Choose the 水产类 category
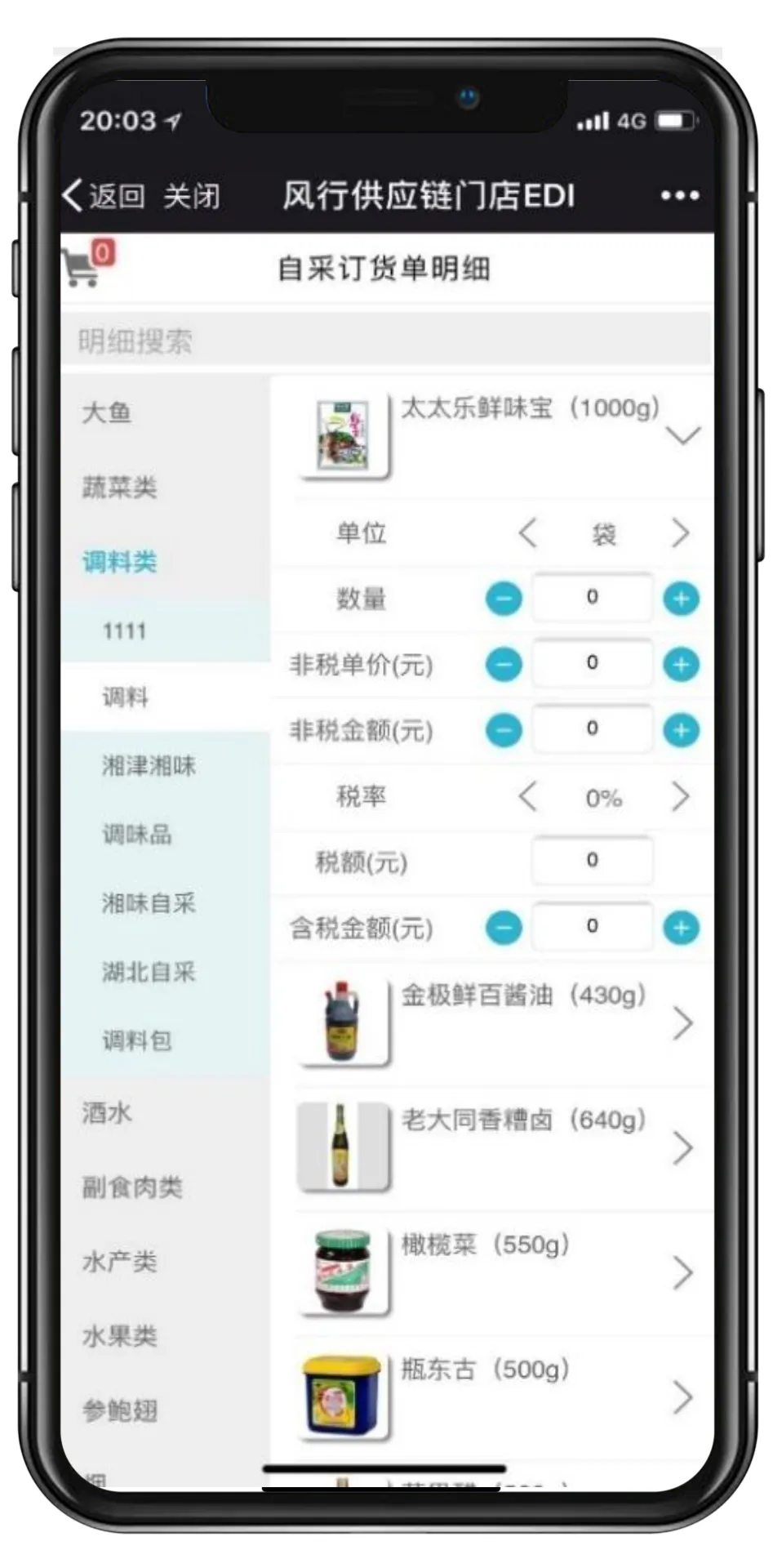This screenshot has height=1568, width=773. click(120, 1262)
